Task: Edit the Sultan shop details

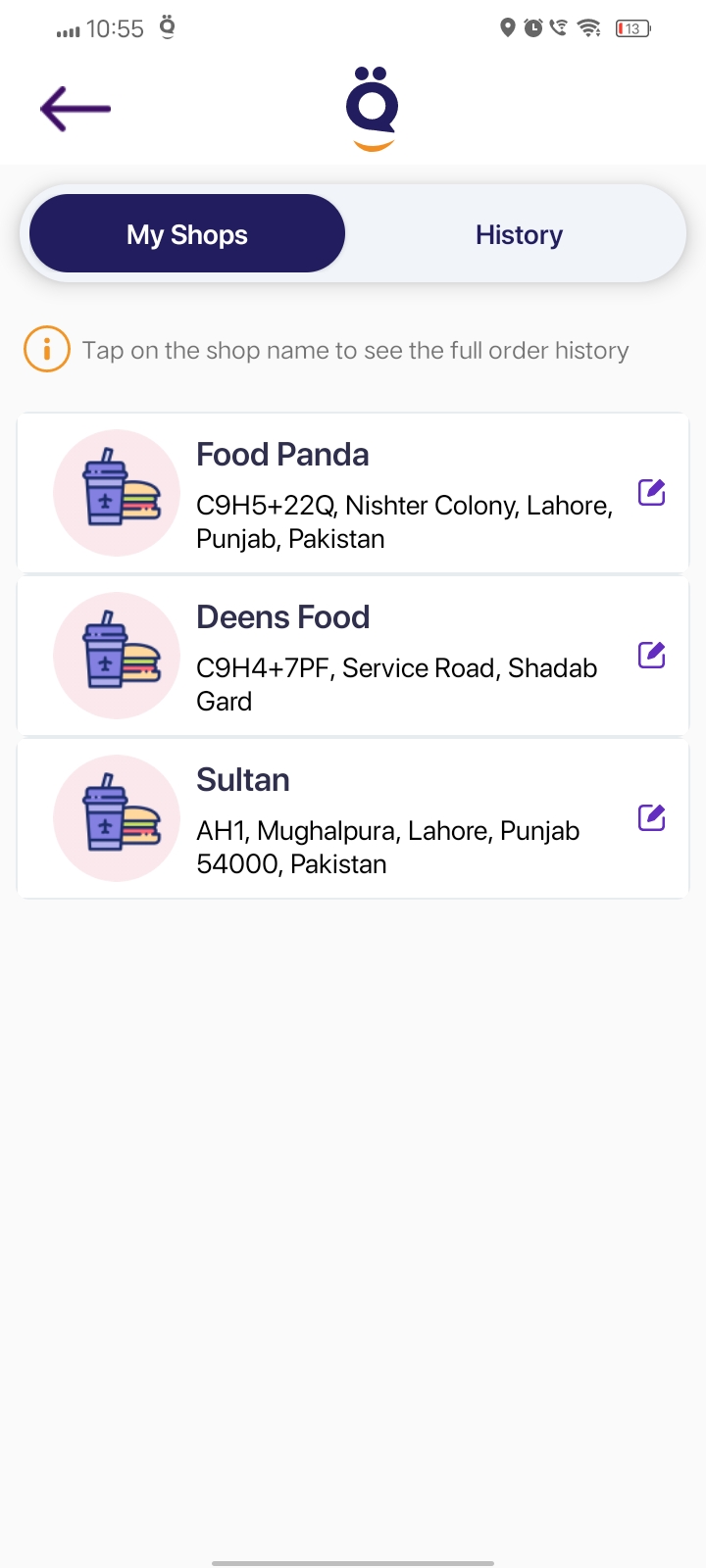Action: (652, 817)
